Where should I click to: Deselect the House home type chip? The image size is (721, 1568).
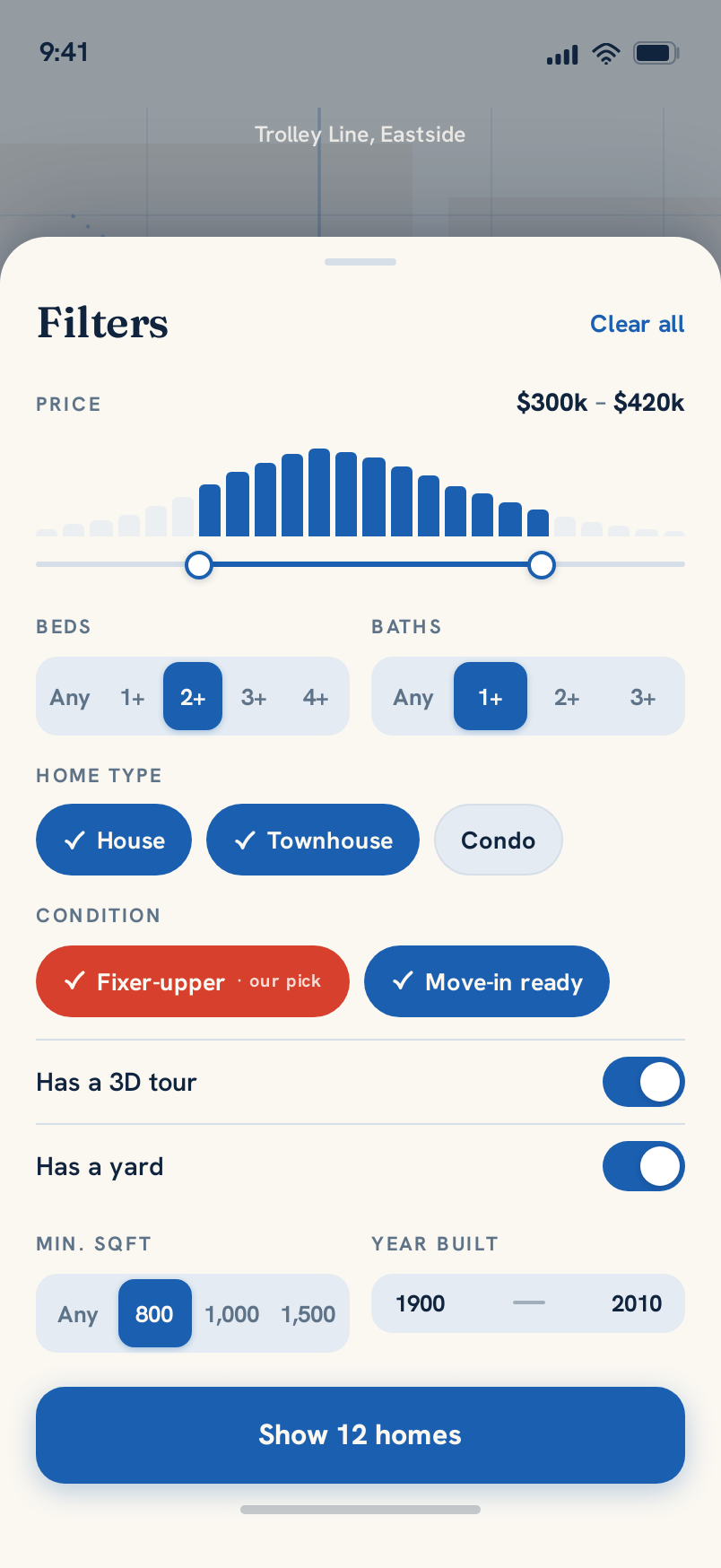click(114, 840)
